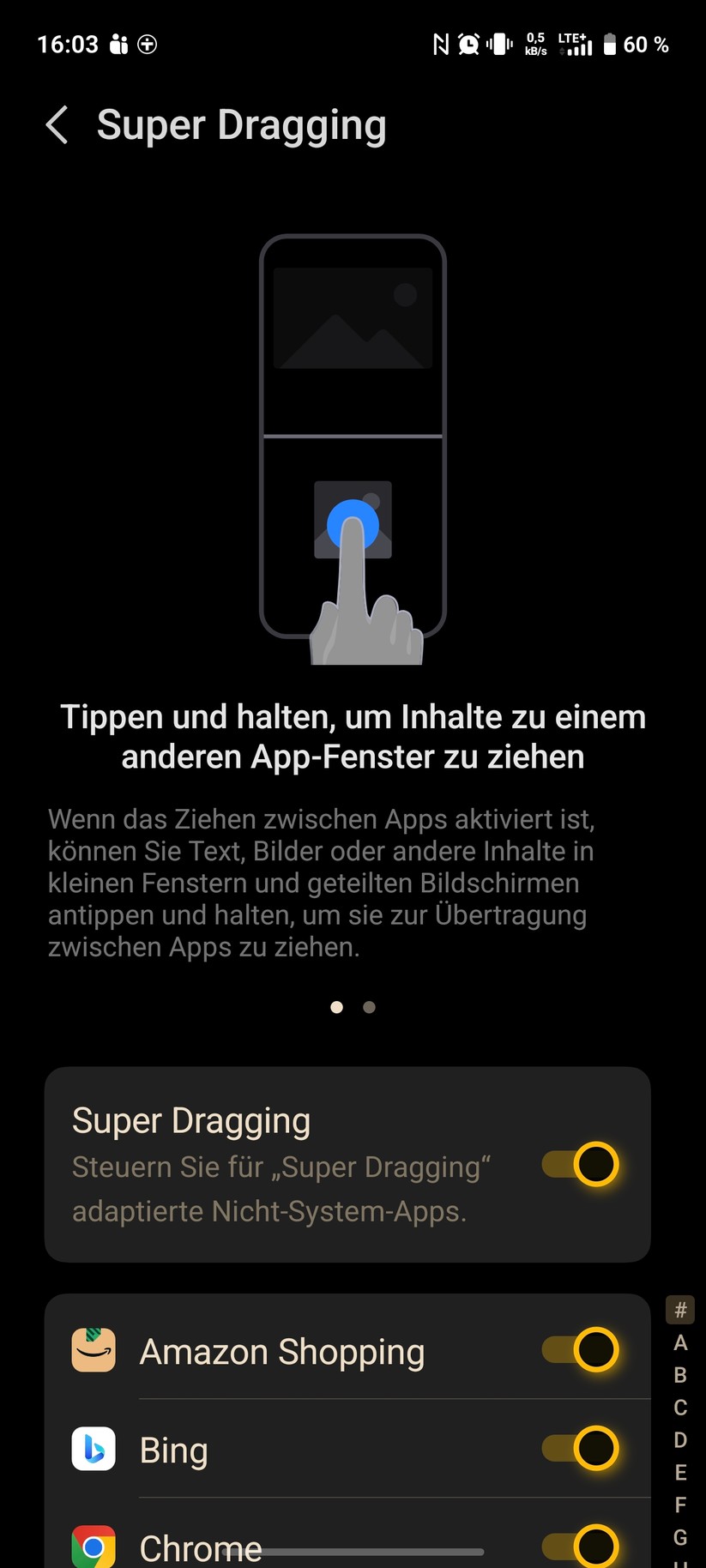Go back using the back arrow
706x1568 pixels.
tap(55, 124)
